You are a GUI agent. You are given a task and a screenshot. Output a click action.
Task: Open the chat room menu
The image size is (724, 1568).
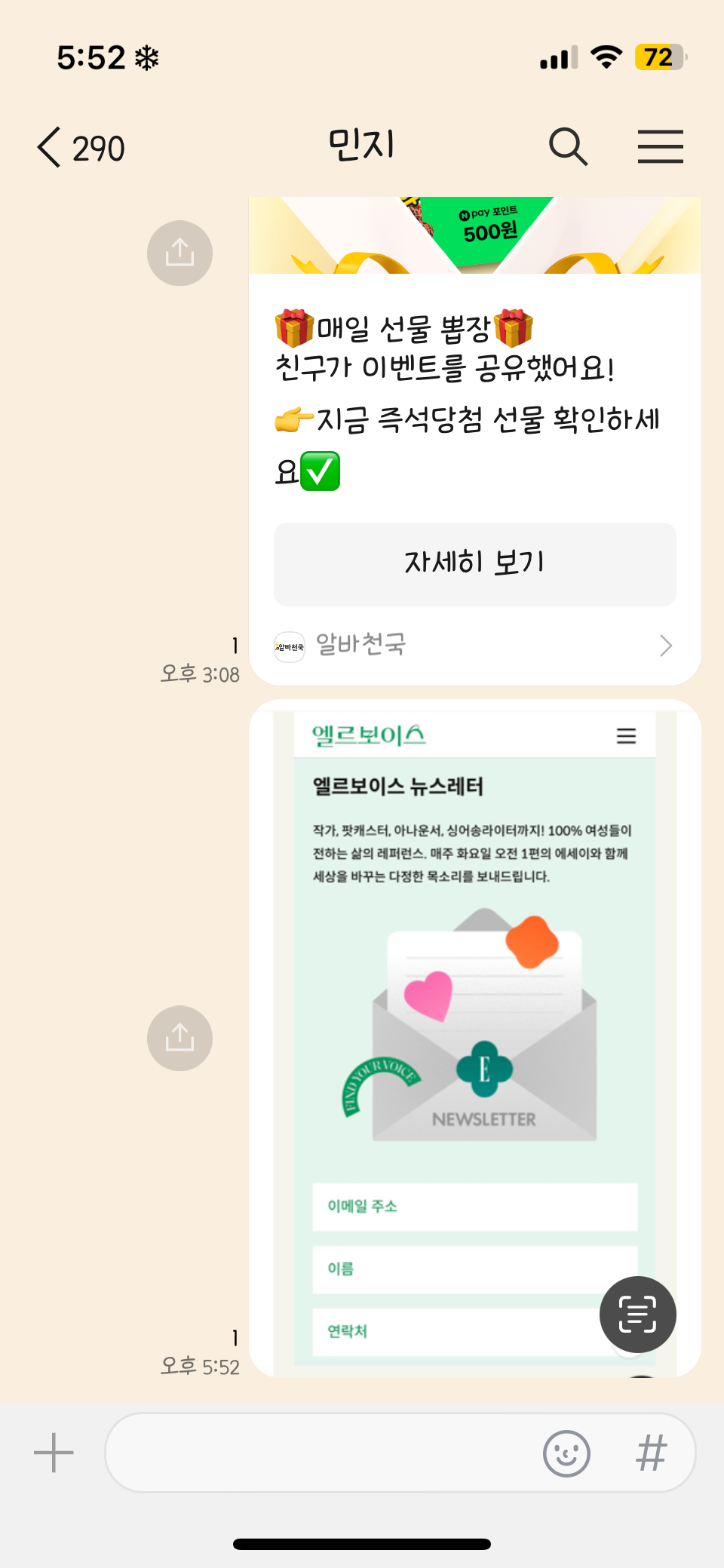click(x=660, y=146)
